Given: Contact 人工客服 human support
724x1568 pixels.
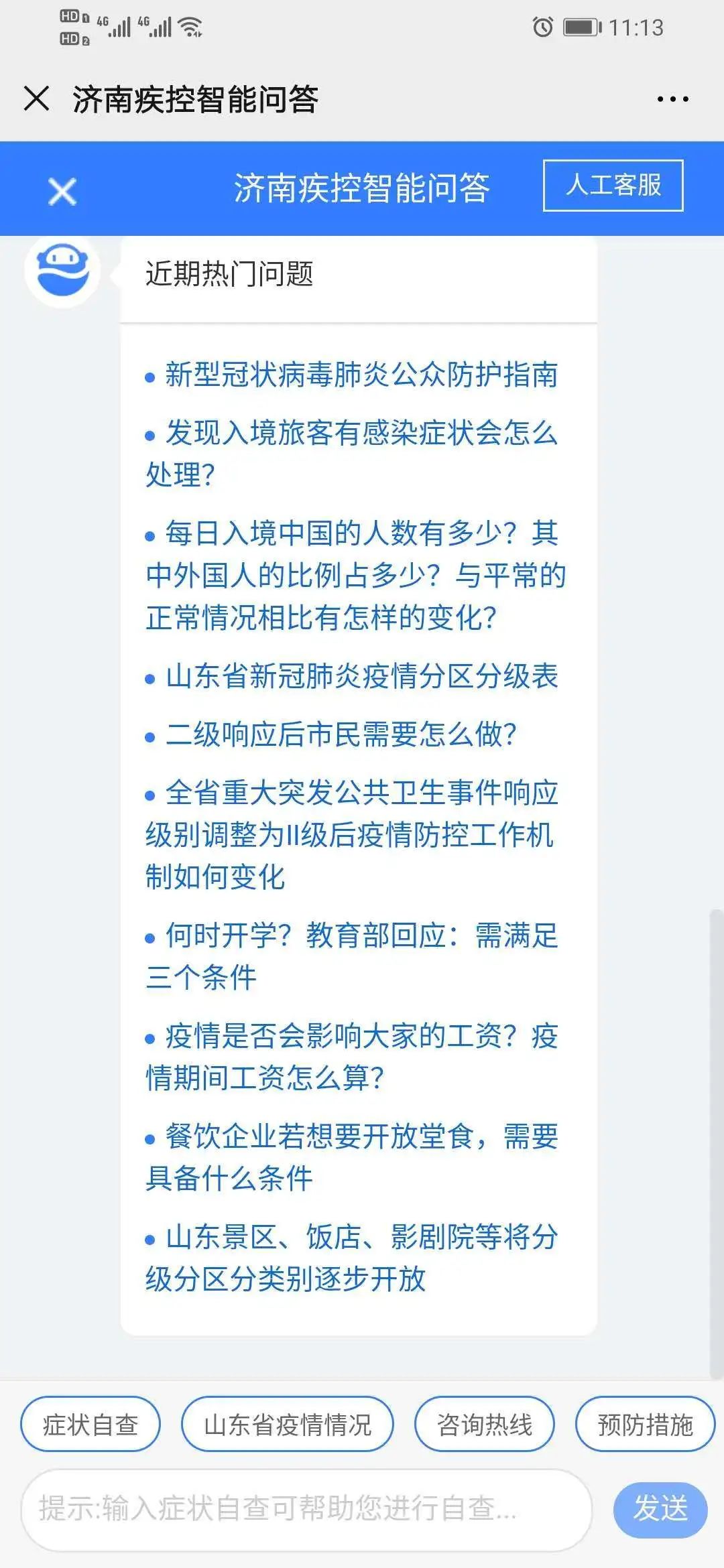Looking at the screenshot, I should coord(613,186).
